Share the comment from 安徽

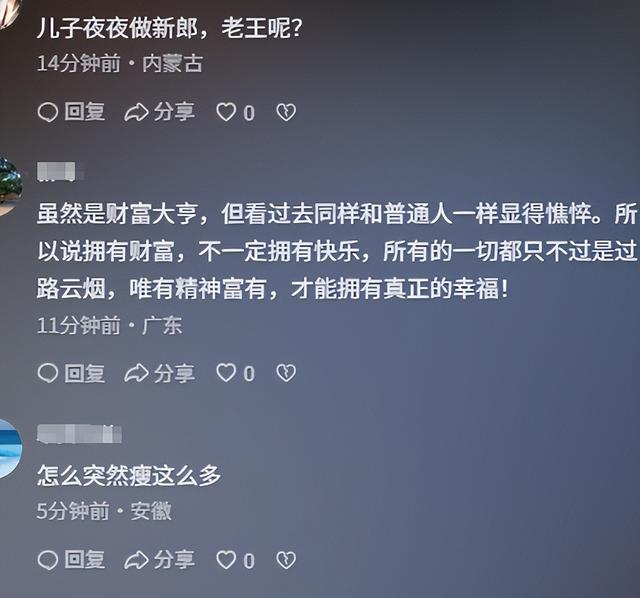coord(159,559)
